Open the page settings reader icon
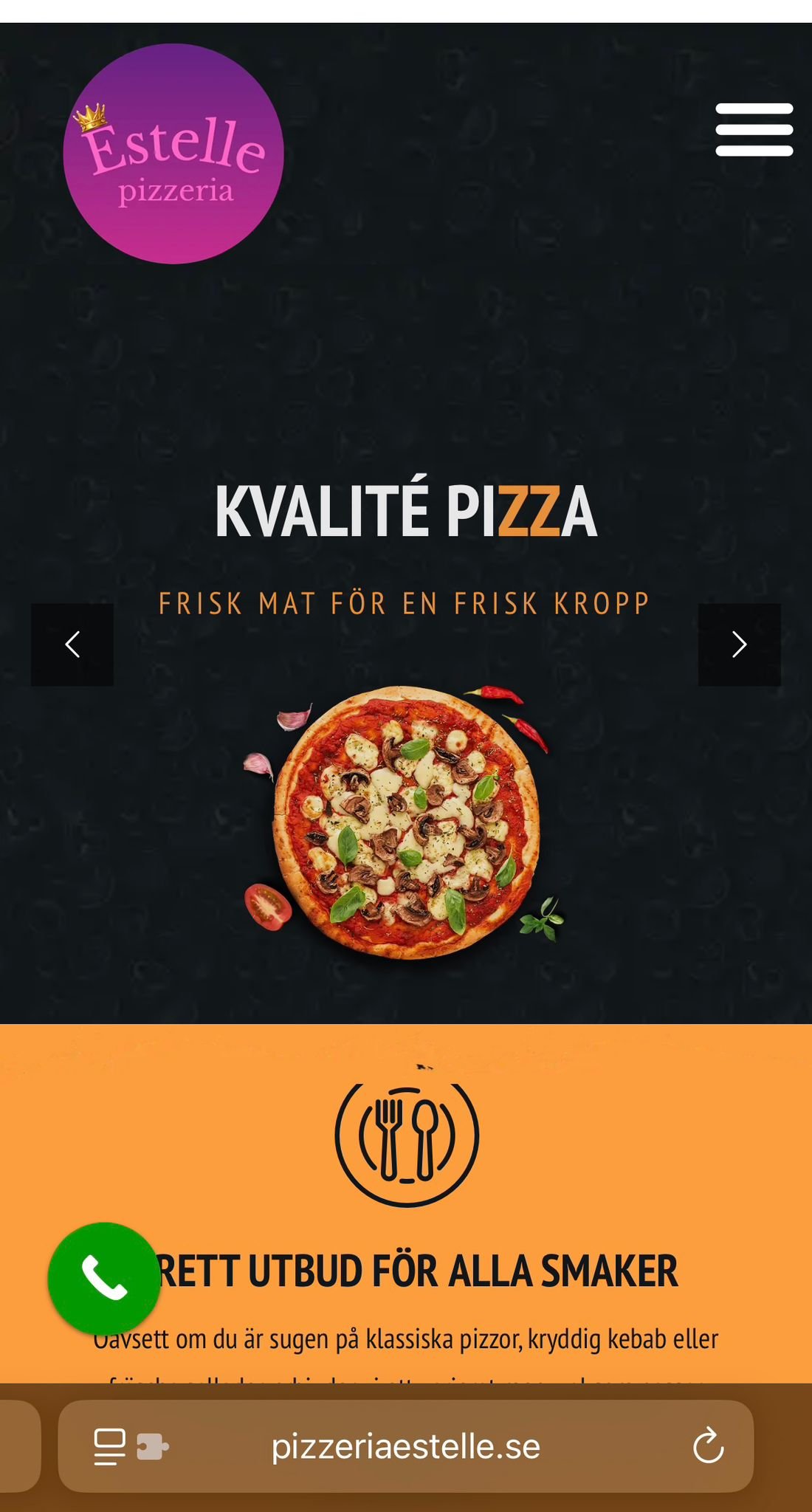 [109, 1446]
